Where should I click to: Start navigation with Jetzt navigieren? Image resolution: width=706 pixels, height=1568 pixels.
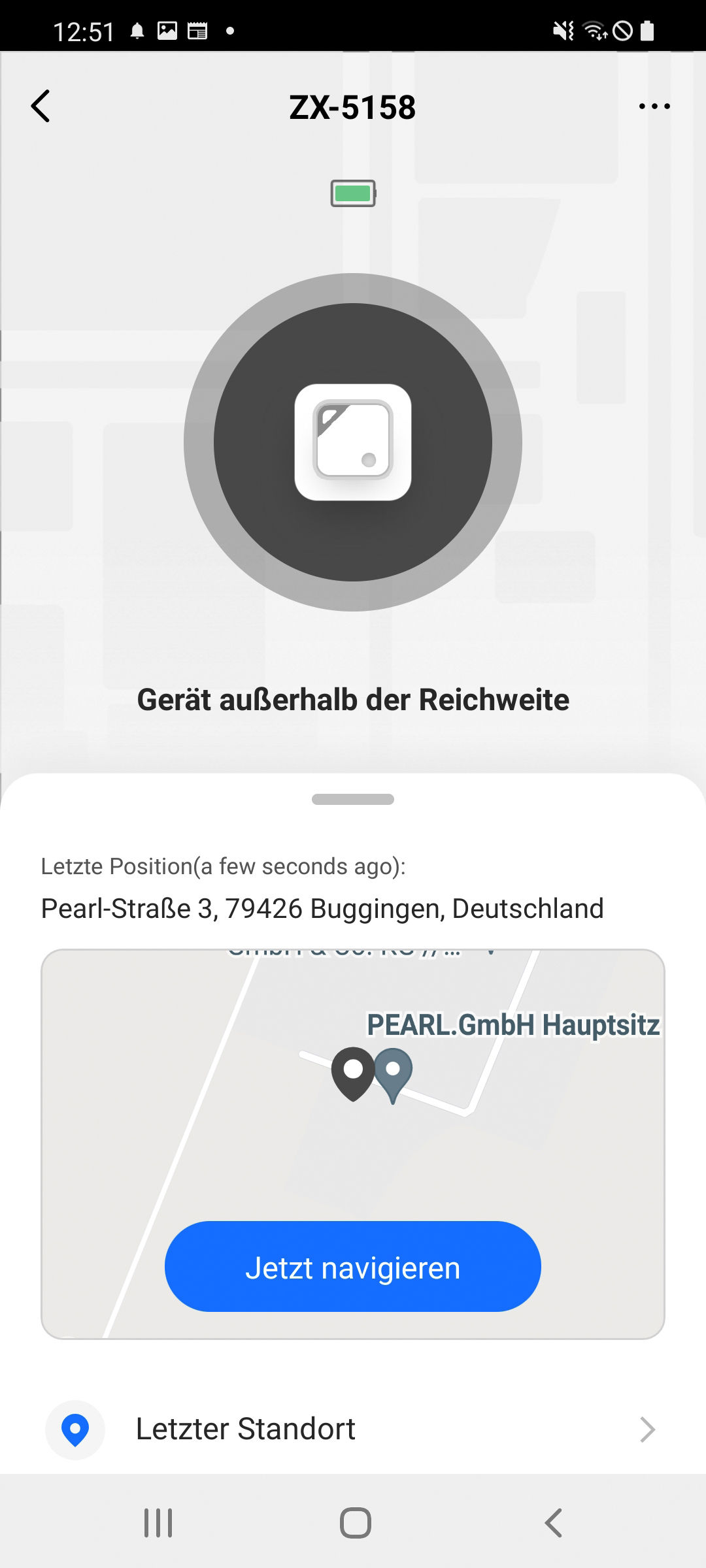tap(353, 1267)
